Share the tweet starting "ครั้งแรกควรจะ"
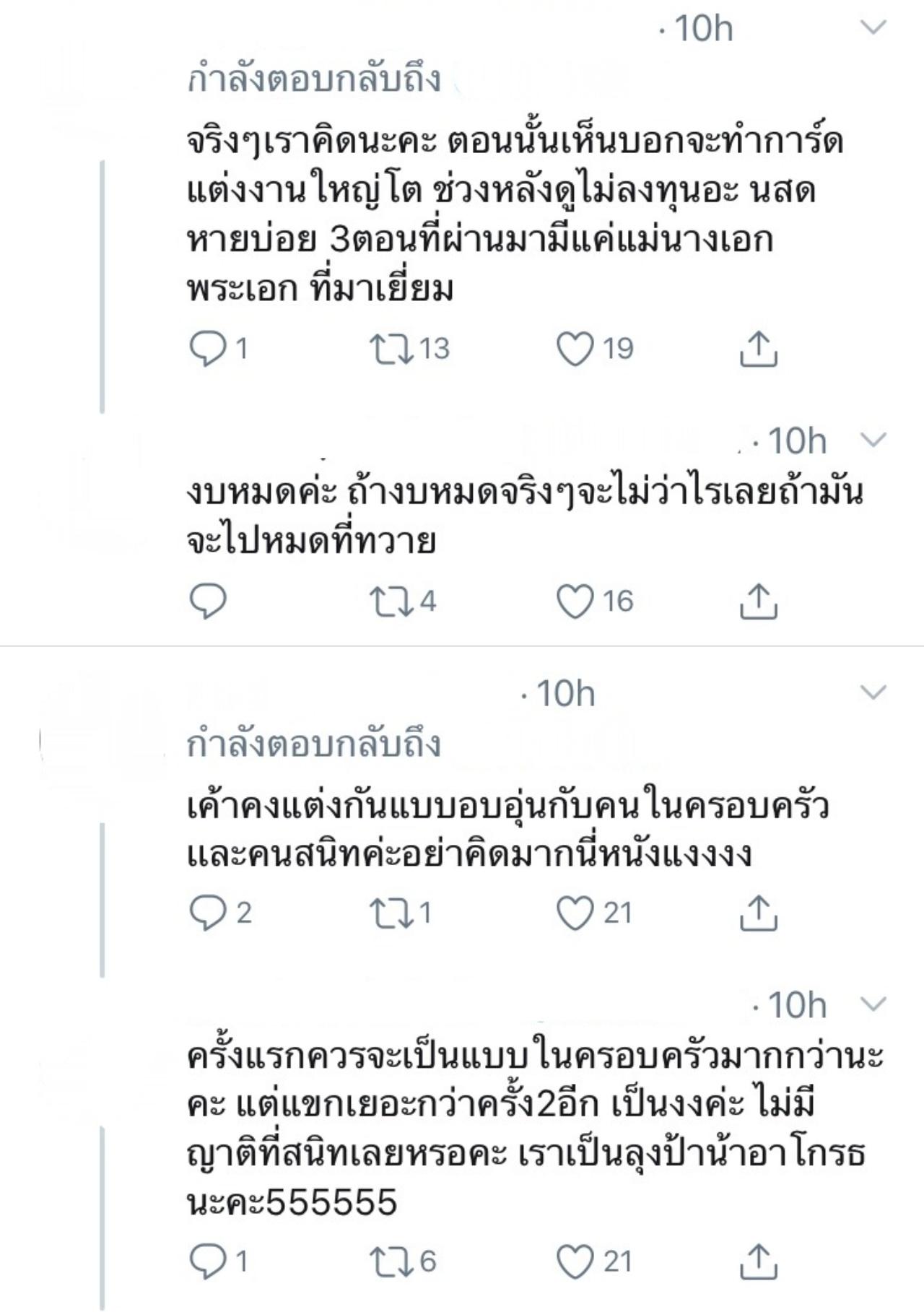 (x=758, y=1261)
